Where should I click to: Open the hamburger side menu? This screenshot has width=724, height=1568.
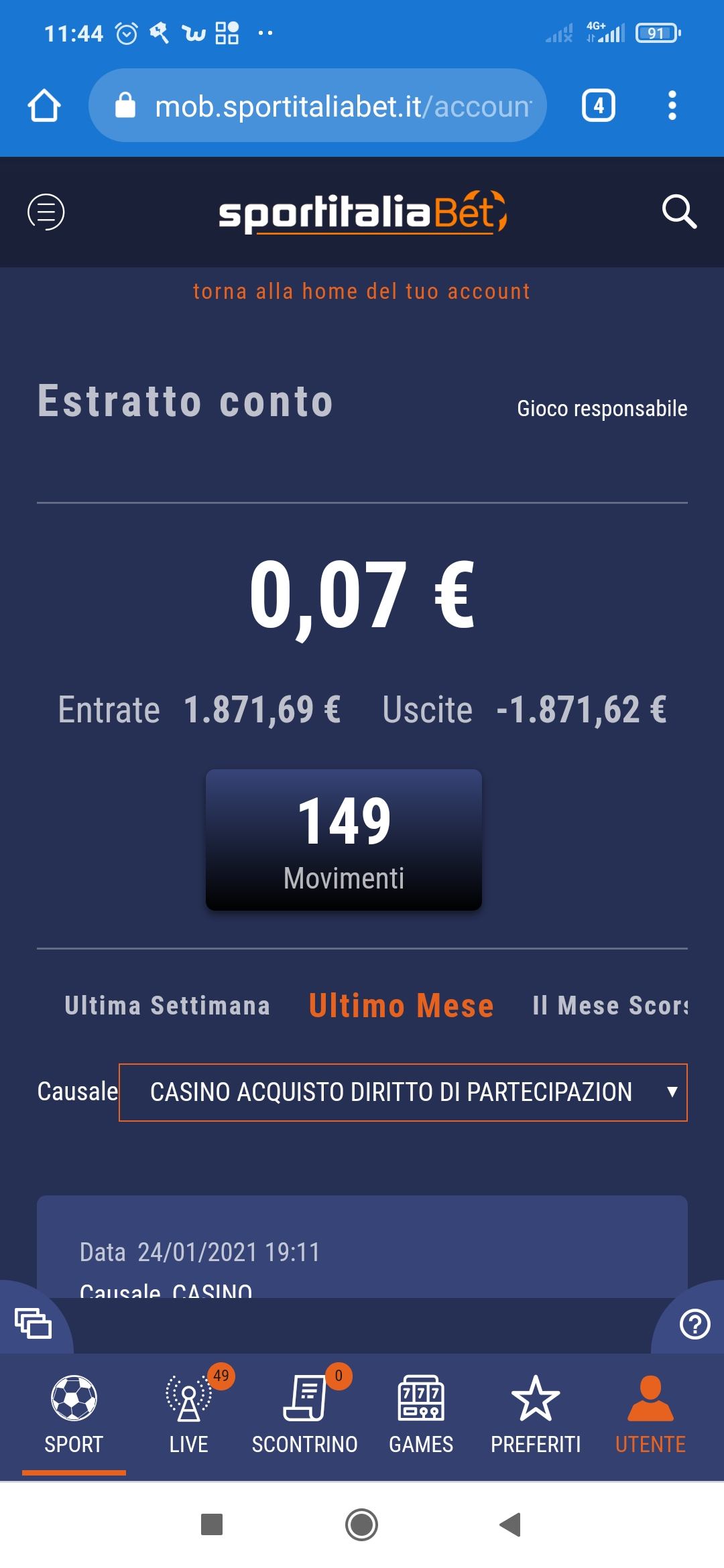click(x=46, y=212)
